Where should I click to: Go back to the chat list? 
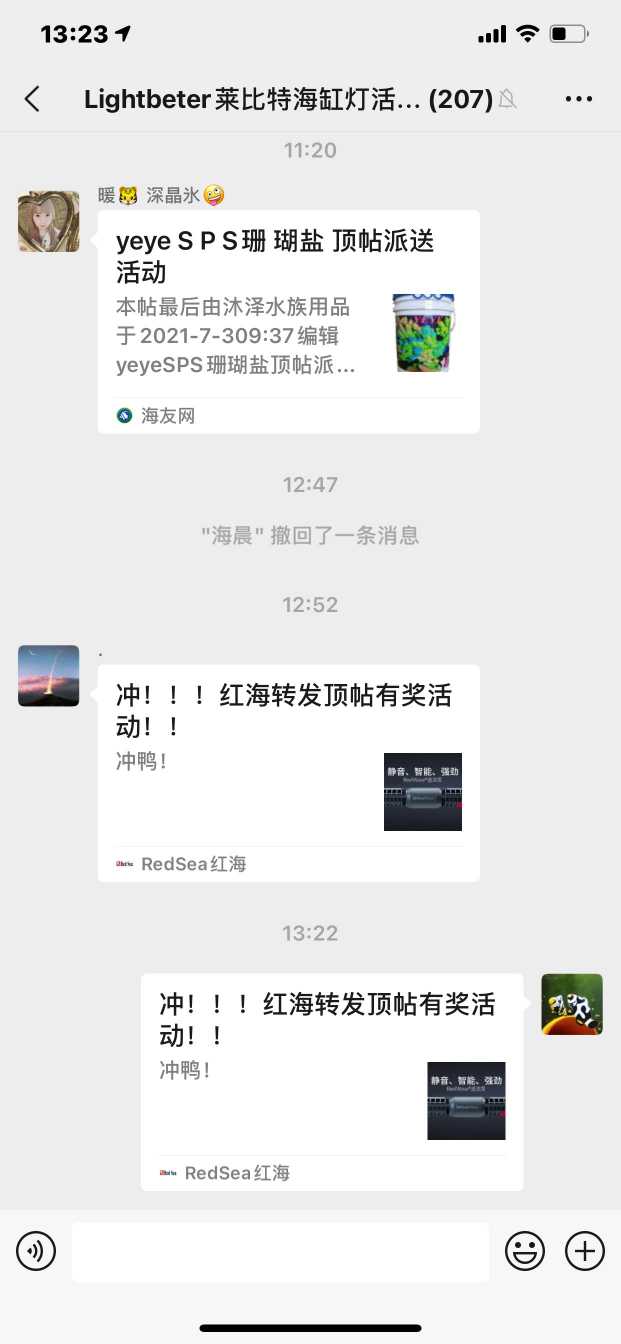32,98
